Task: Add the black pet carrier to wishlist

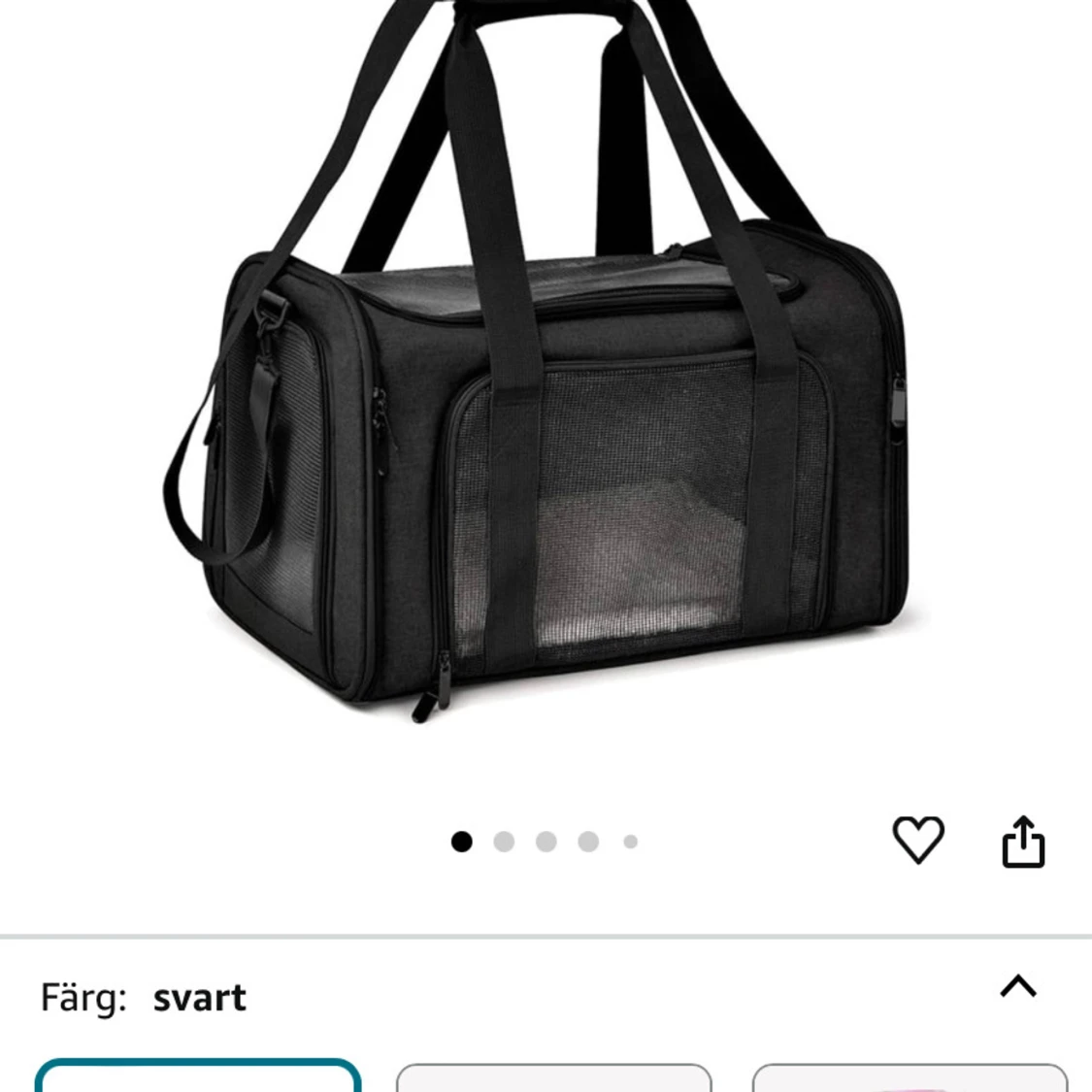Action: (917, 840)
